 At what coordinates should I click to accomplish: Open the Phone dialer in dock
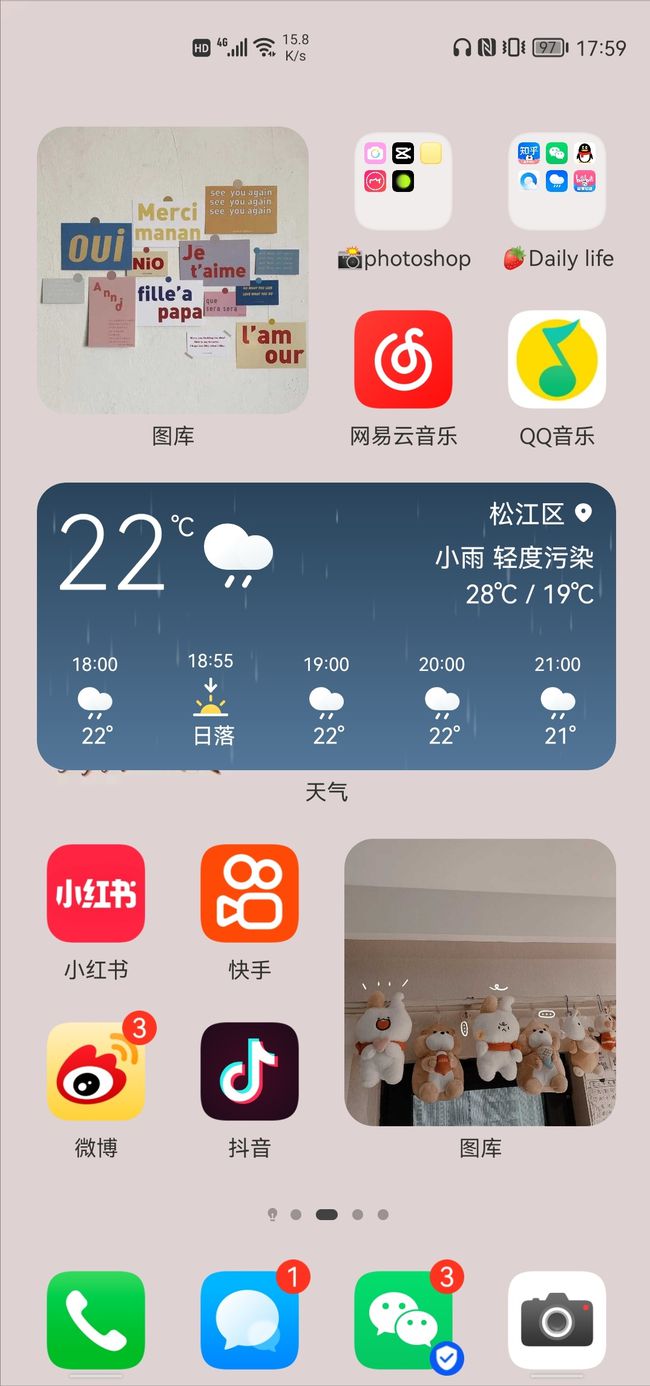(x=96, y=1320)
